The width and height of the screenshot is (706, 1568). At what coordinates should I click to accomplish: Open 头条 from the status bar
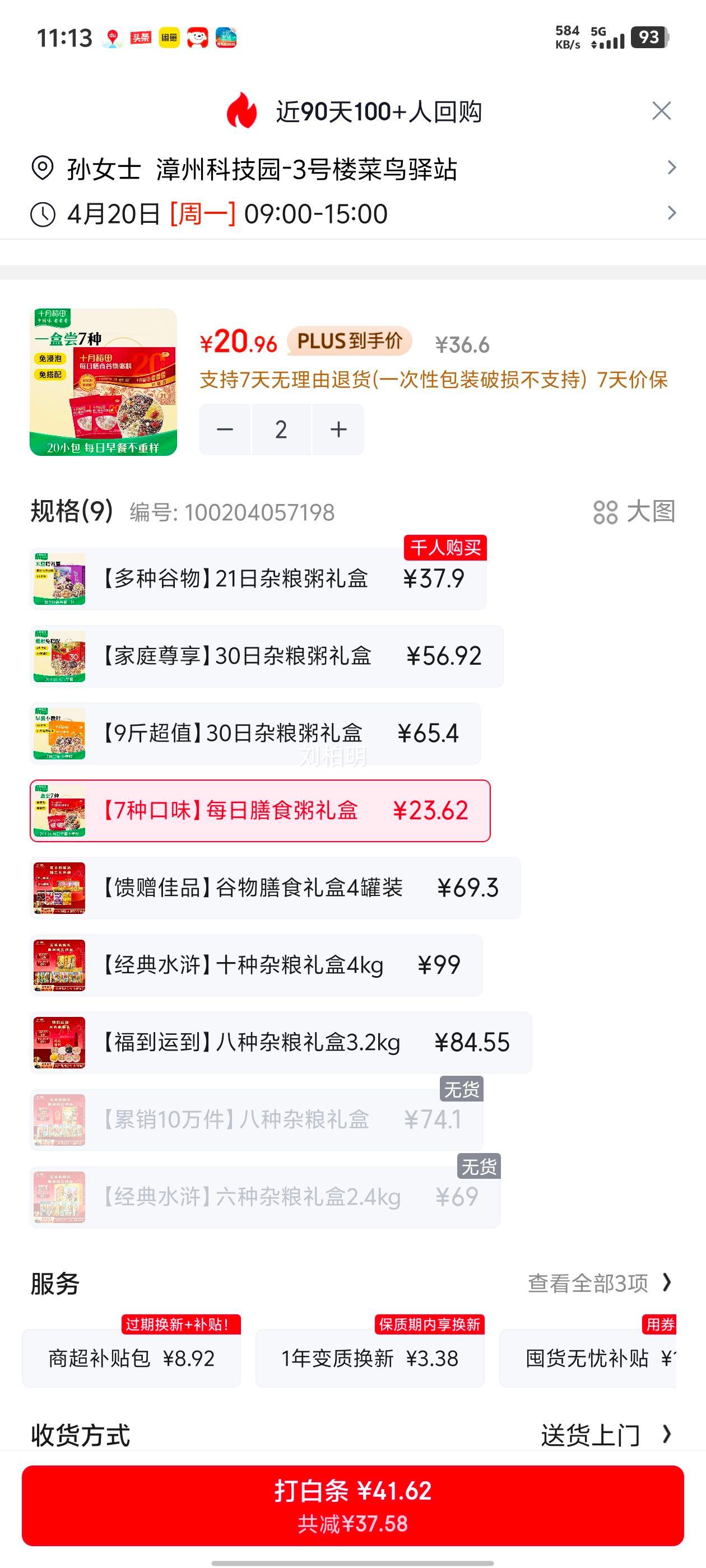(x=138, y=38)
